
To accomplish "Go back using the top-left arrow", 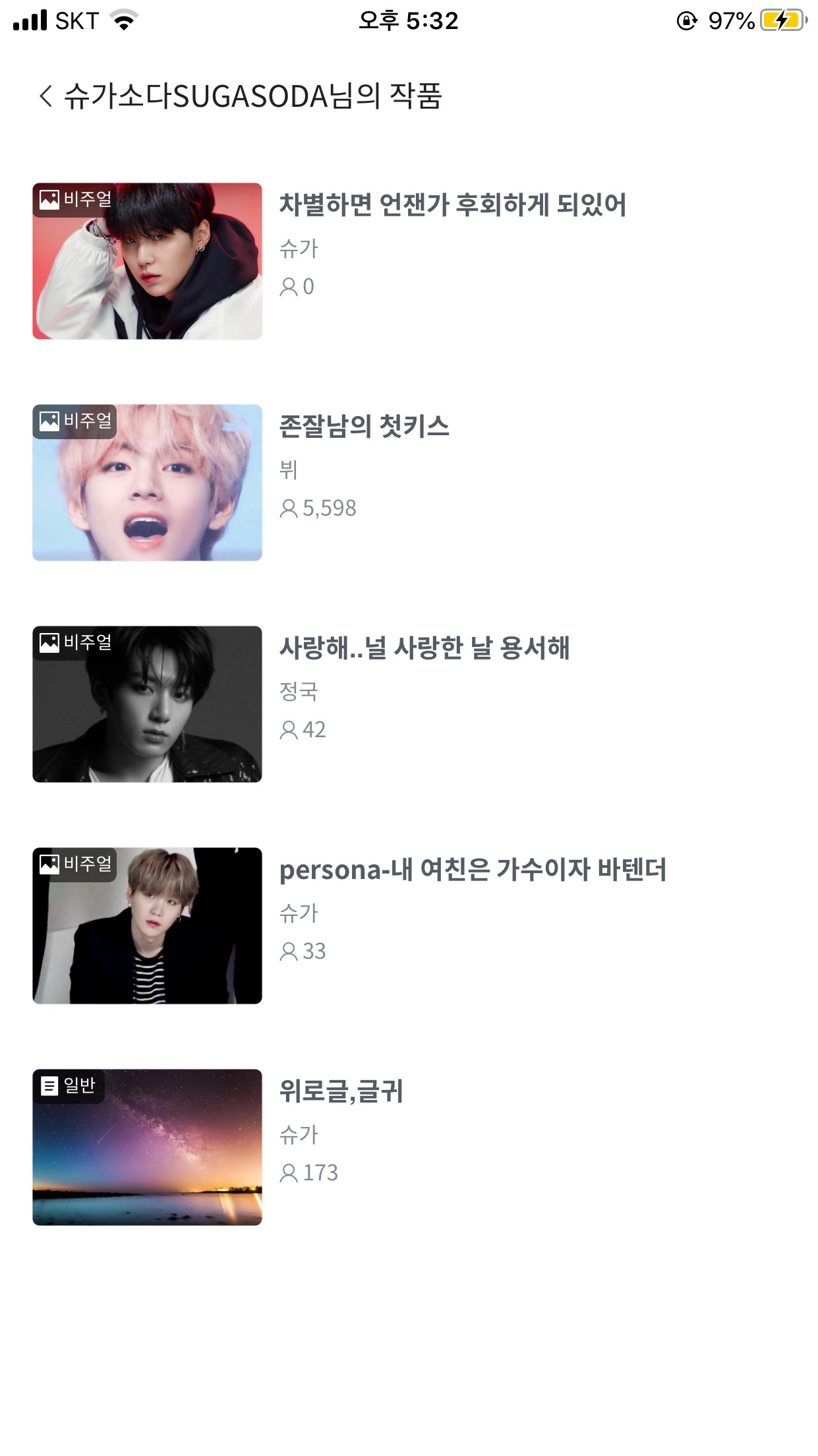I will click(x=45, y=96).
